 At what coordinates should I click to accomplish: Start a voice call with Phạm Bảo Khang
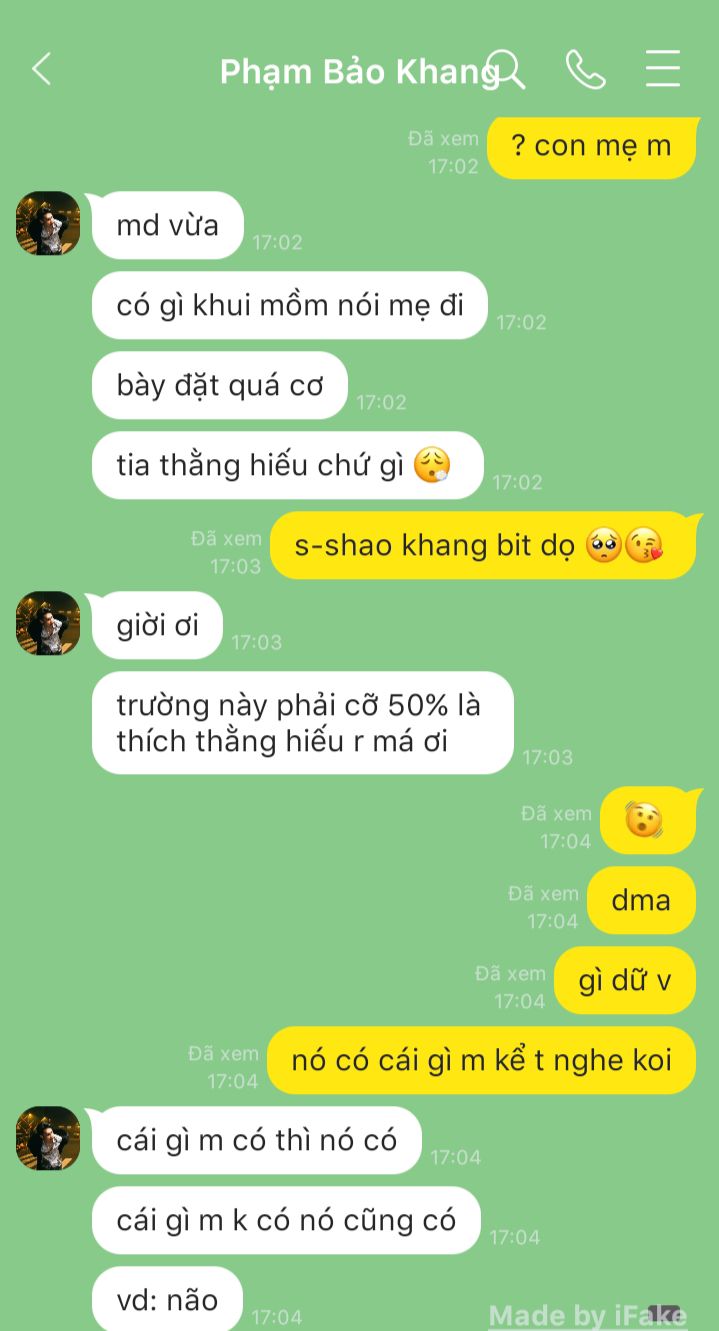click(x=585, y=70)
